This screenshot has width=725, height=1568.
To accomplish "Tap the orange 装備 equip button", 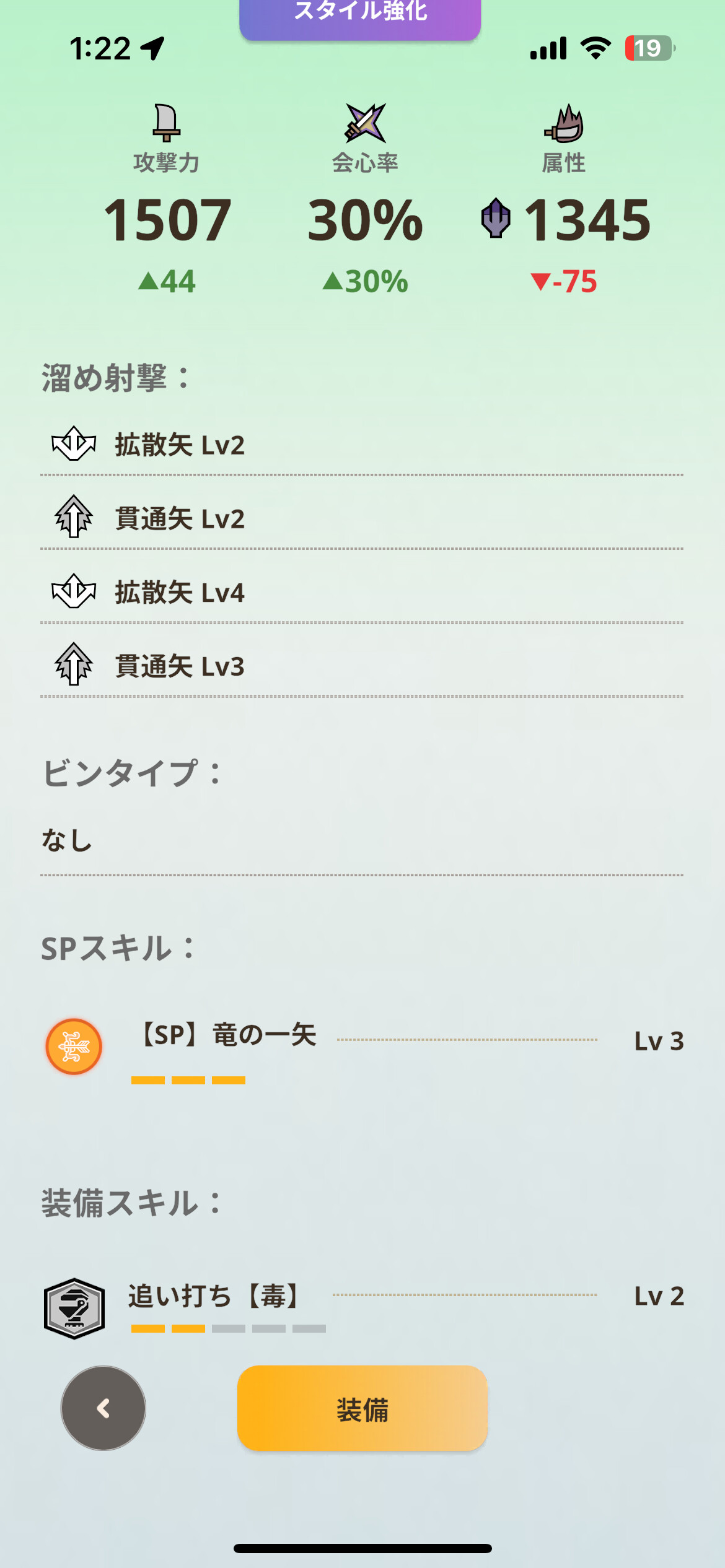I will 362,1408.
